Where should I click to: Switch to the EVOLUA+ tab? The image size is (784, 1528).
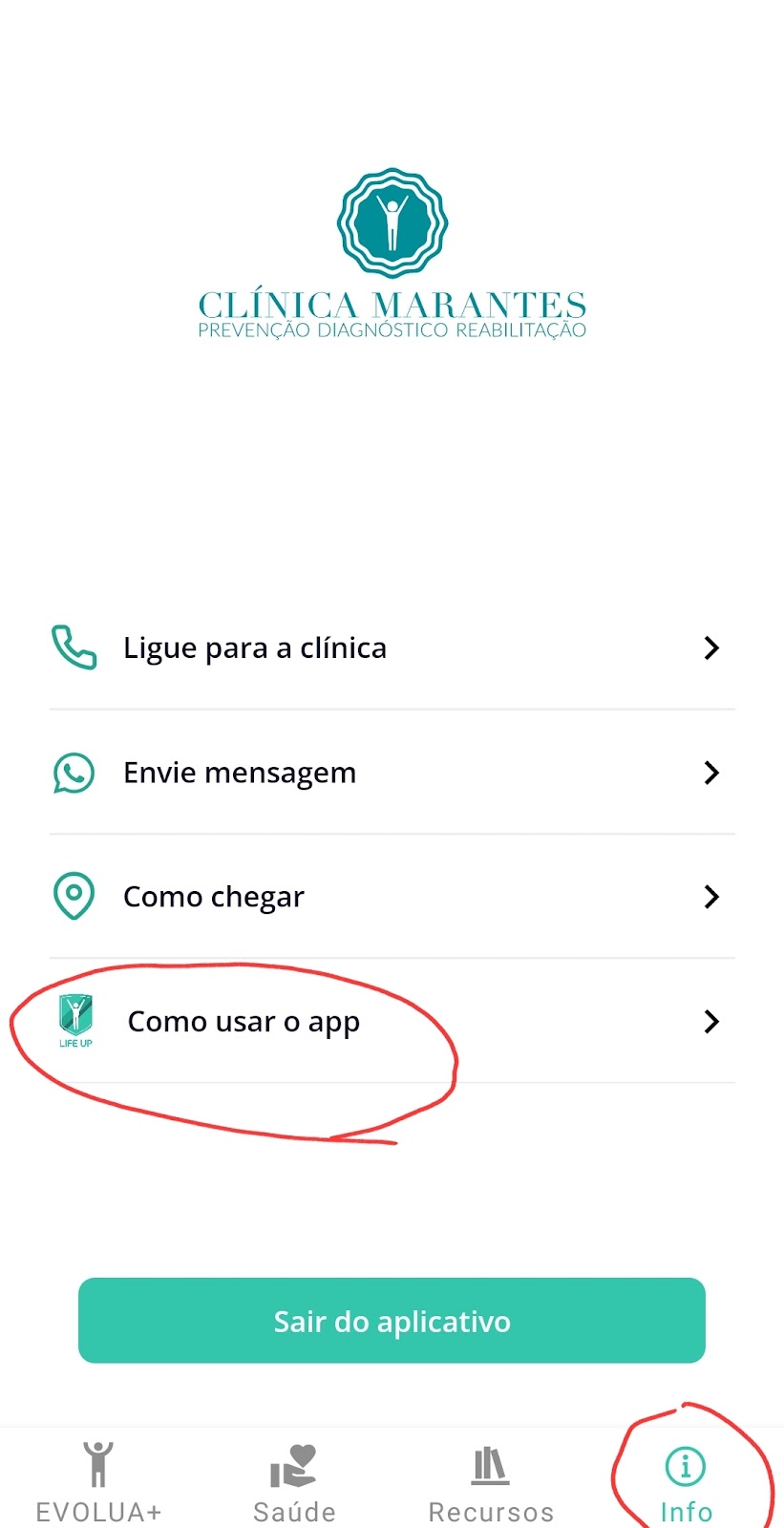pos(98,1481)
